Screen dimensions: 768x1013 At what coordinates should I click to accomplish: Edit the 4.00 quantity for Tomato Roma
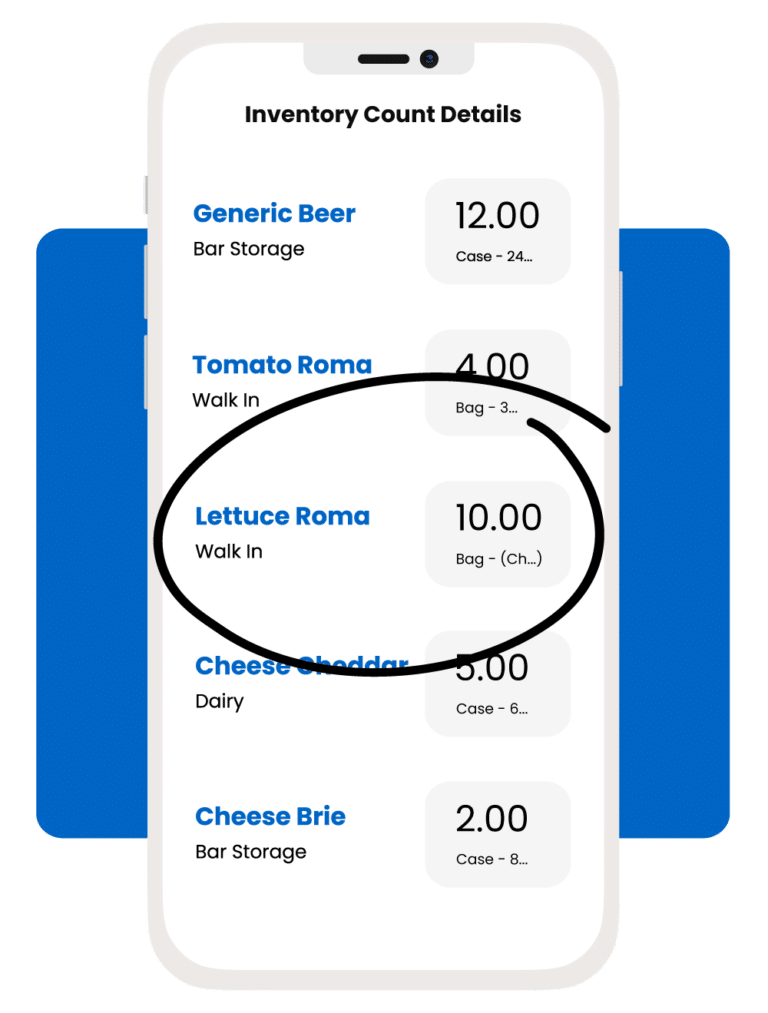496,367
